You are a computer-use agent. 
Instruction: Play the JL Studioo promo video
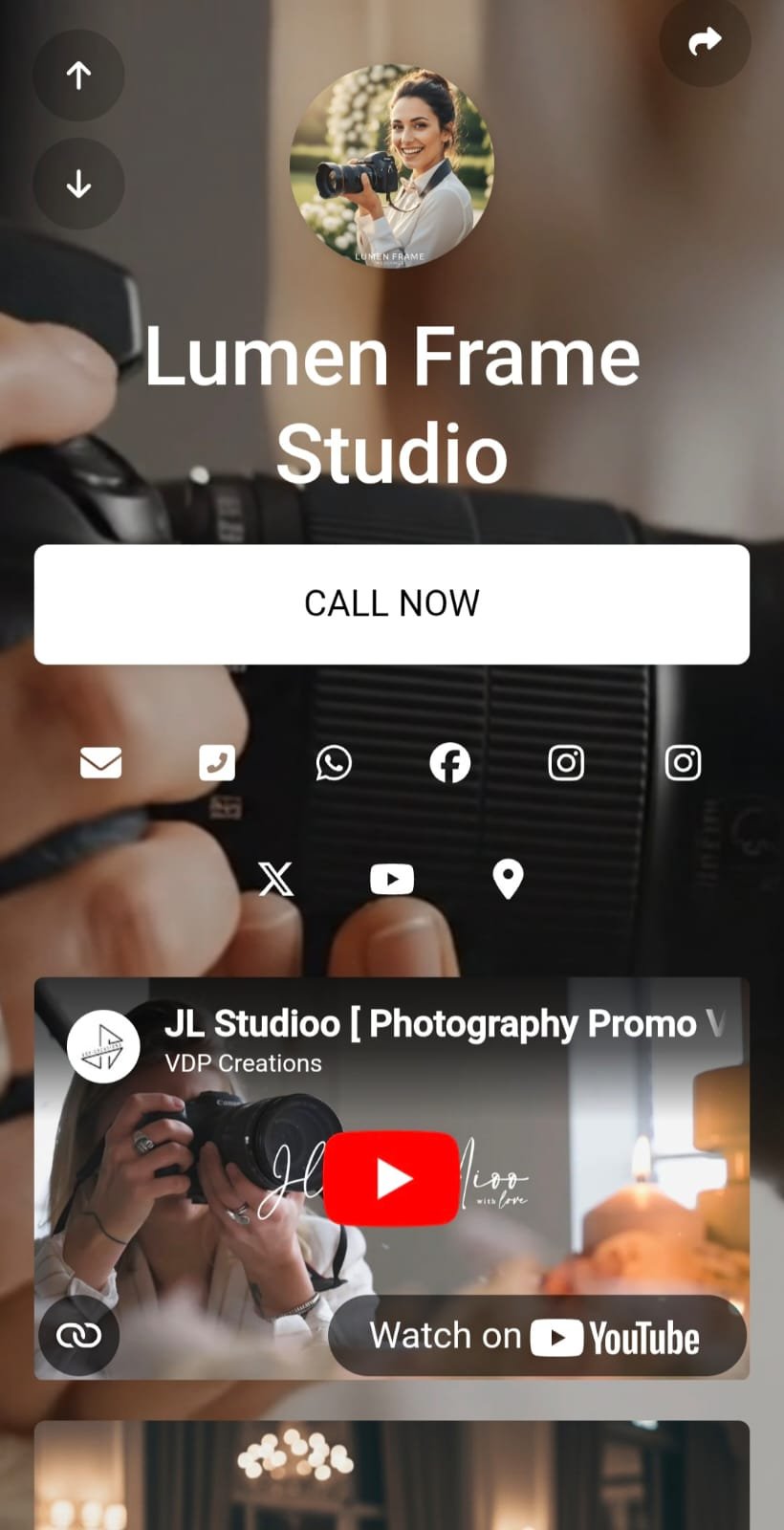coord(392,1178)
